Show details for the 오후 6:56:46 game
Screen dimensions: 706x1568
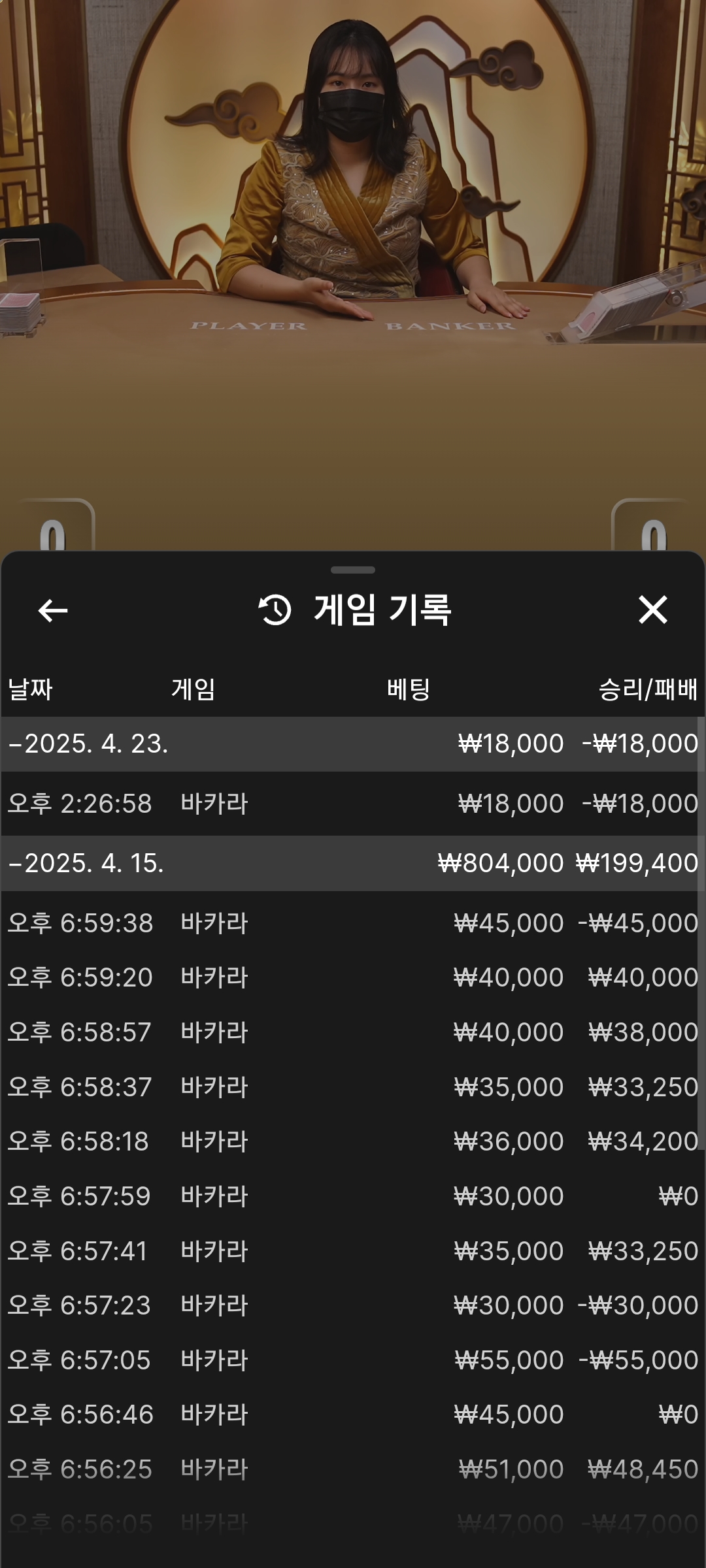click(x=353, y=1414)
